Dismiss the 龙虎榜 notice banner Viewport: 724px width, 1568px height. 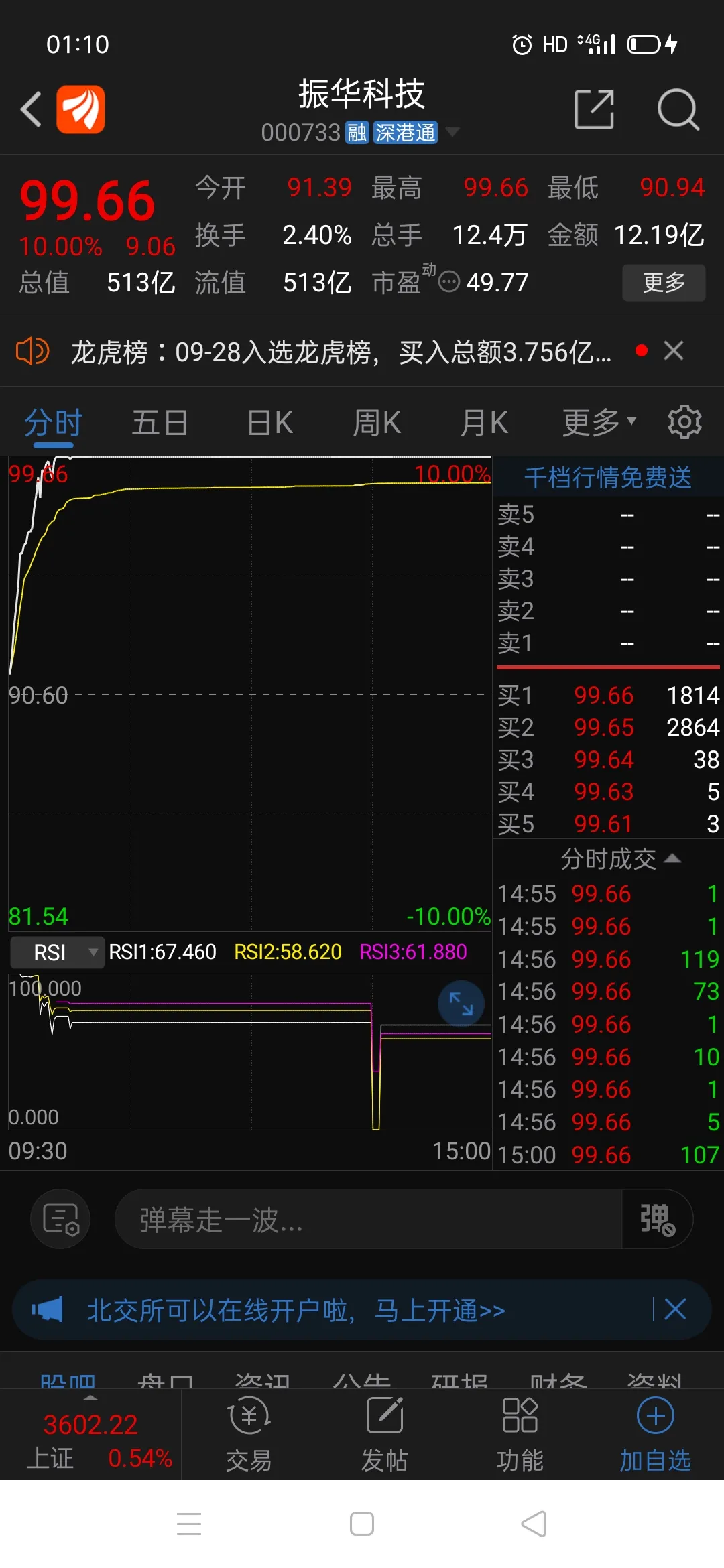click(x=673, y=350)
